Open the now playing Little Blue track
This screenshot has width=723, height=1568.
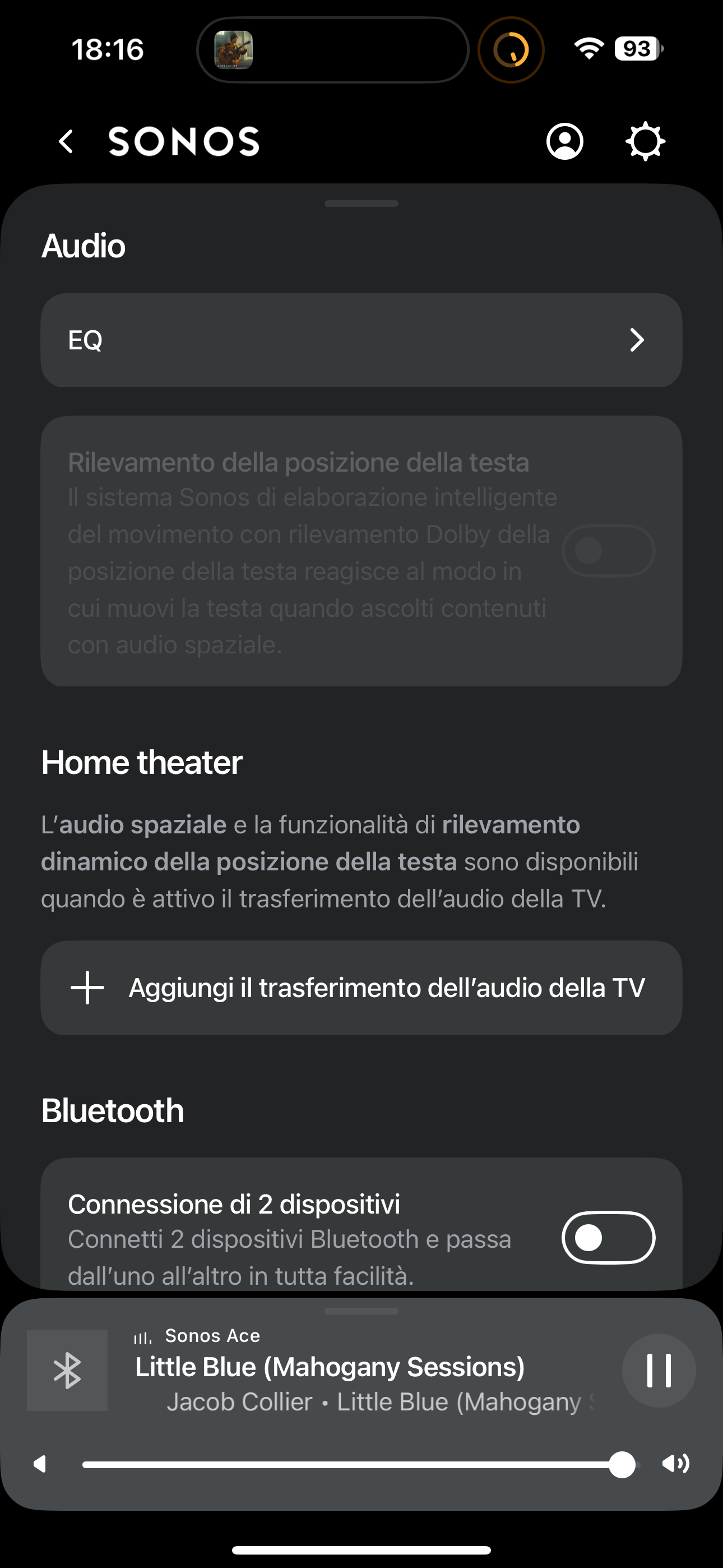tap(328, 1368)
